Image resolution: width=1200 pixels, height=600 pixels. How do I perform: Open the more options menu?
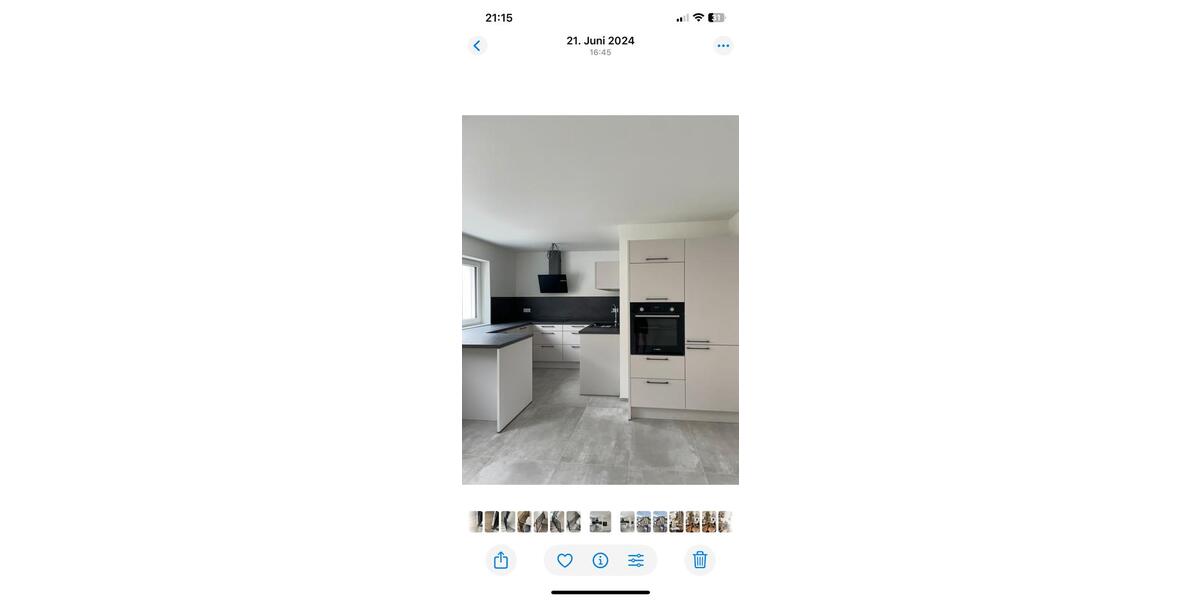[x=723, y=46]
